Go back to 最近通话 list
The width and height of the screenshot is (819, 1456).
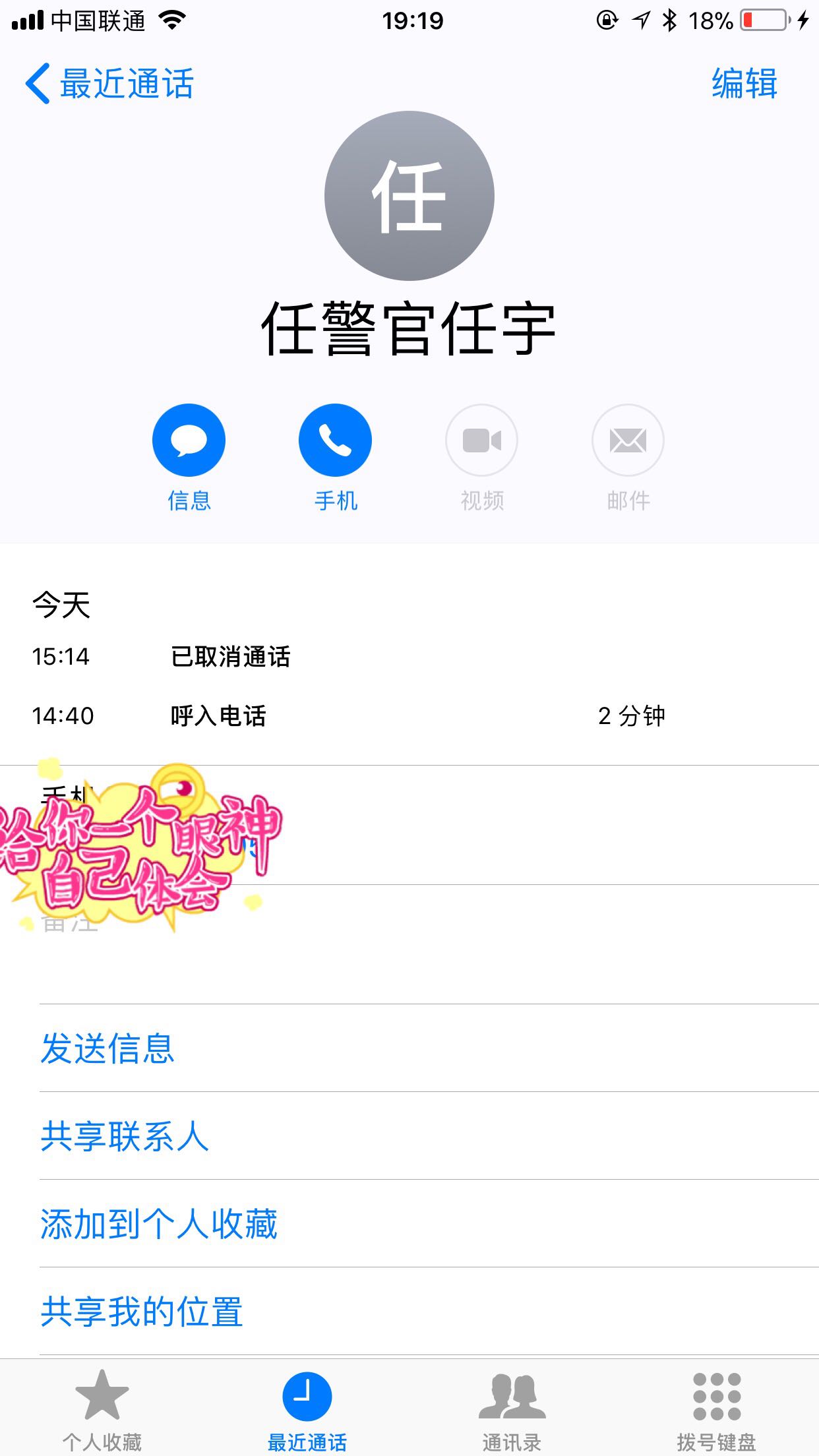point(109,84)
